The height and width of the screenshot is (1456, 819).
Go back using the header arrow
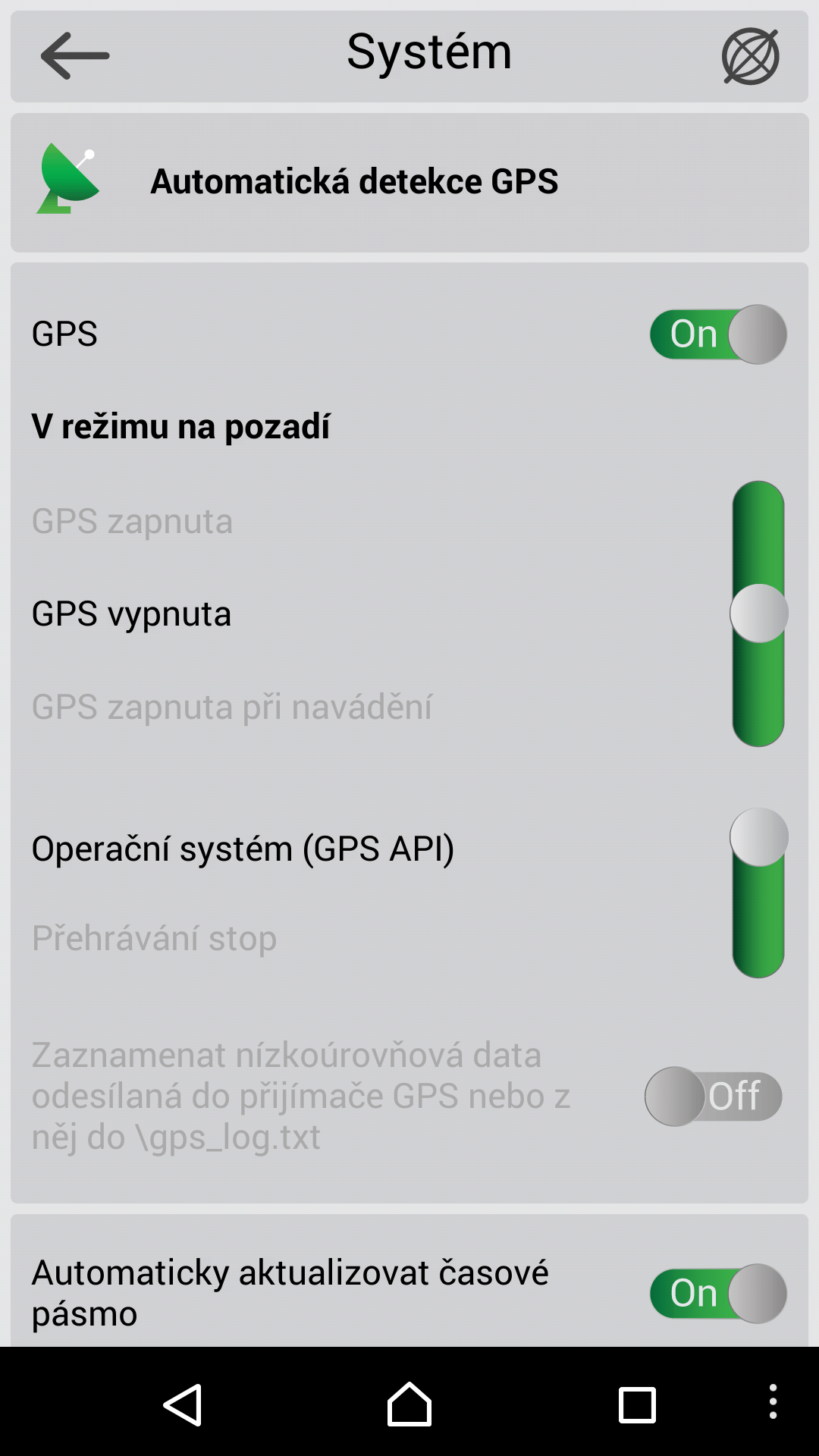[74, 55]
